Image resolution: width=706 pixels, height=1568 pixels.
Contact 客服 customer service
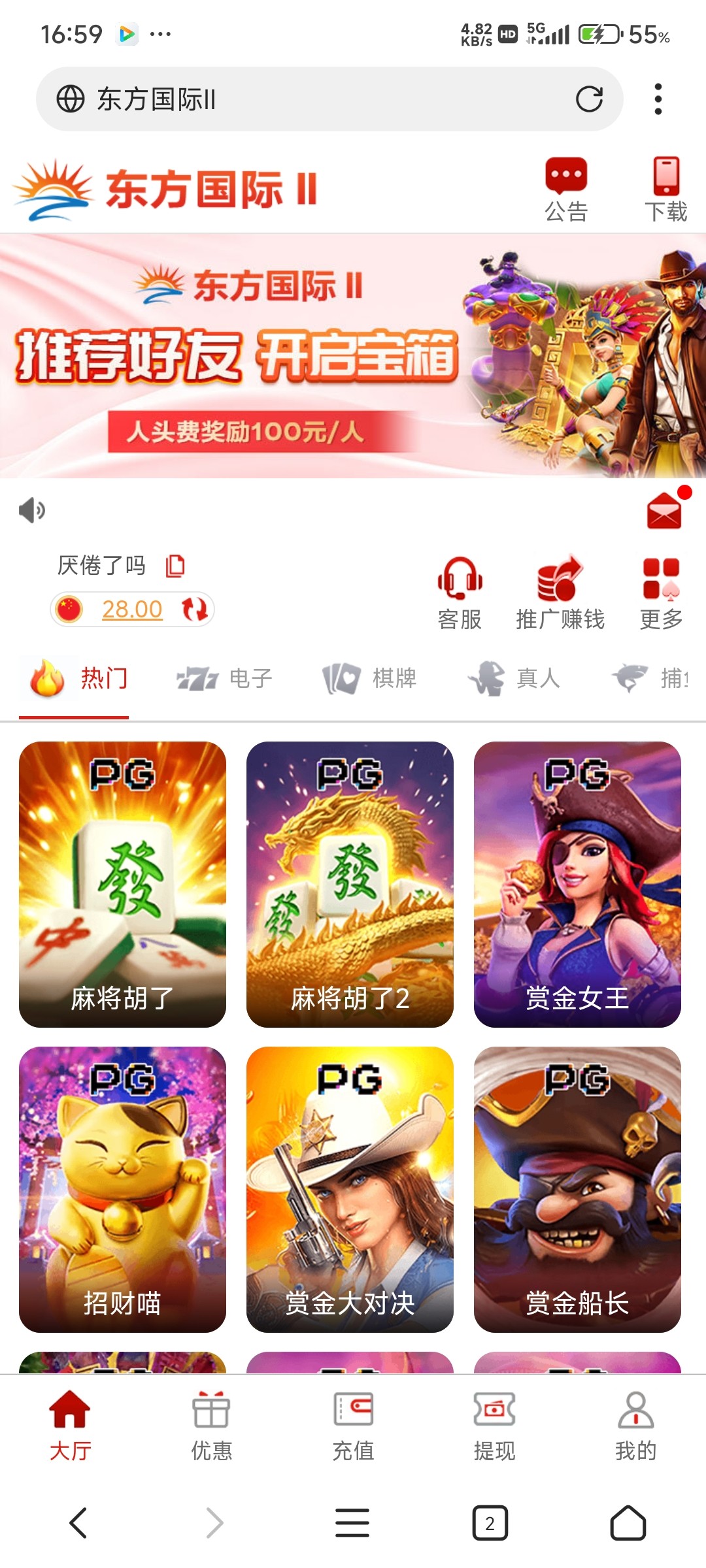[x=460, y=592]
